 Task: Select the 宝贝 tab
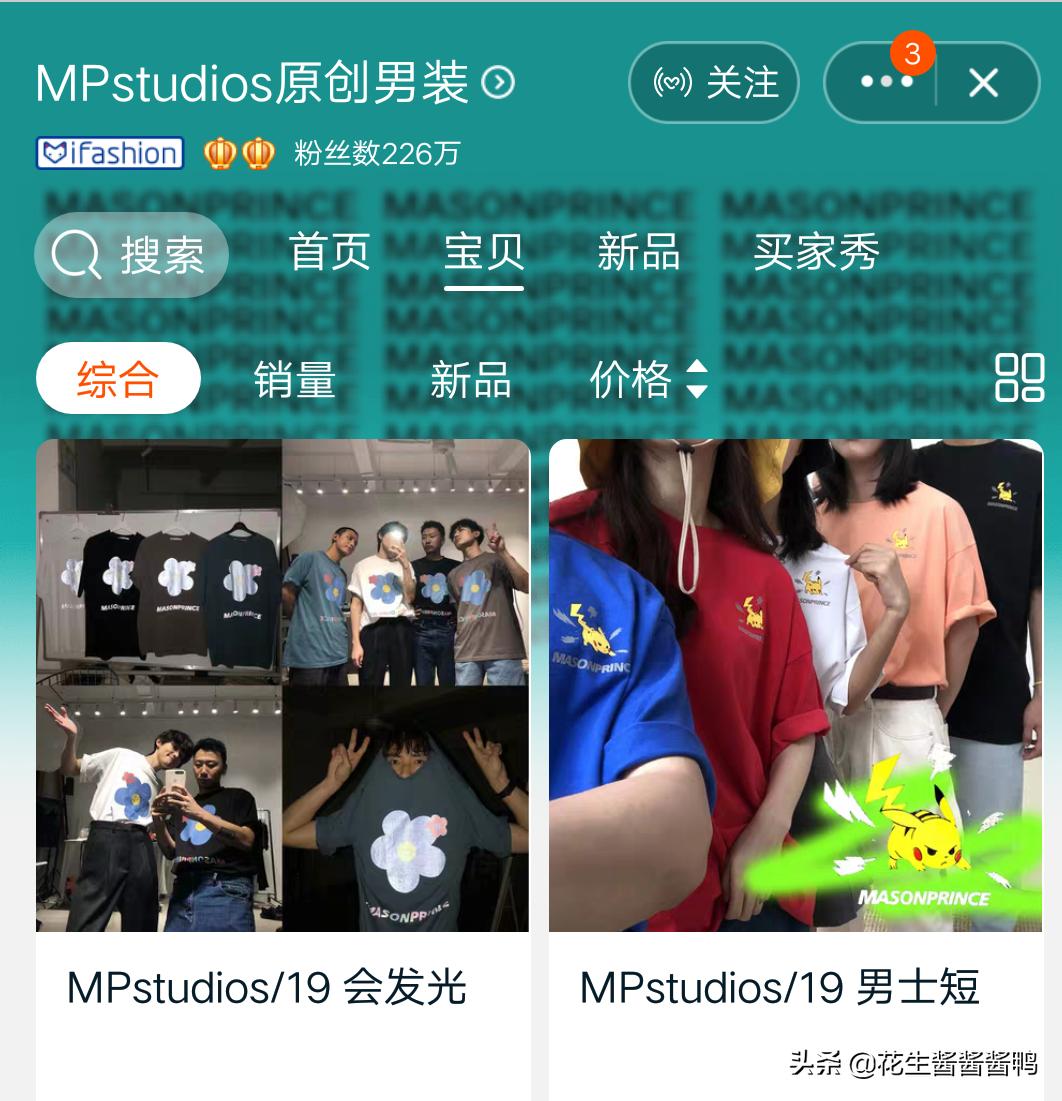[484, 252]
